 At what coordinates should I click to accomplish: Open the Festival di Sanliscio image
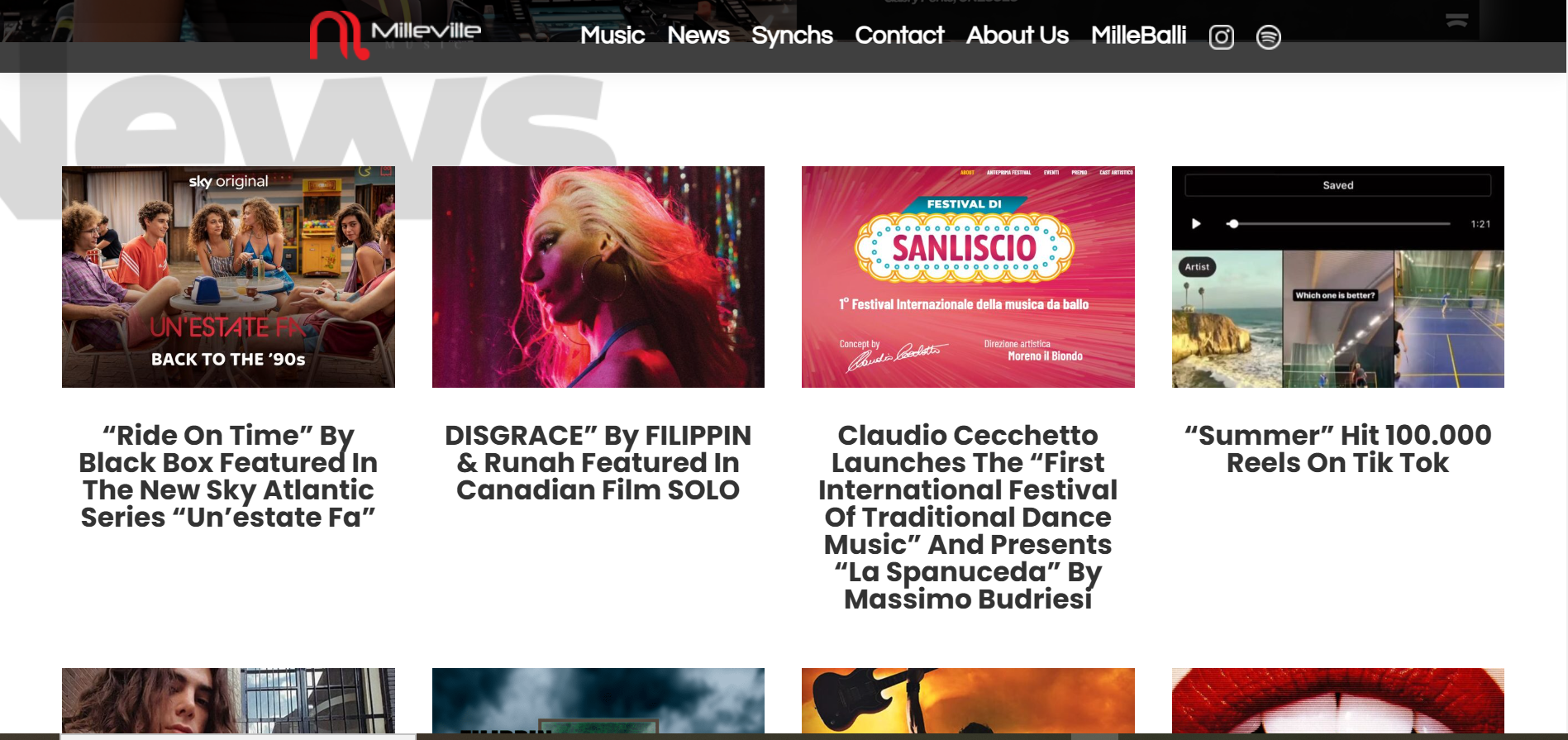point(968,277)
